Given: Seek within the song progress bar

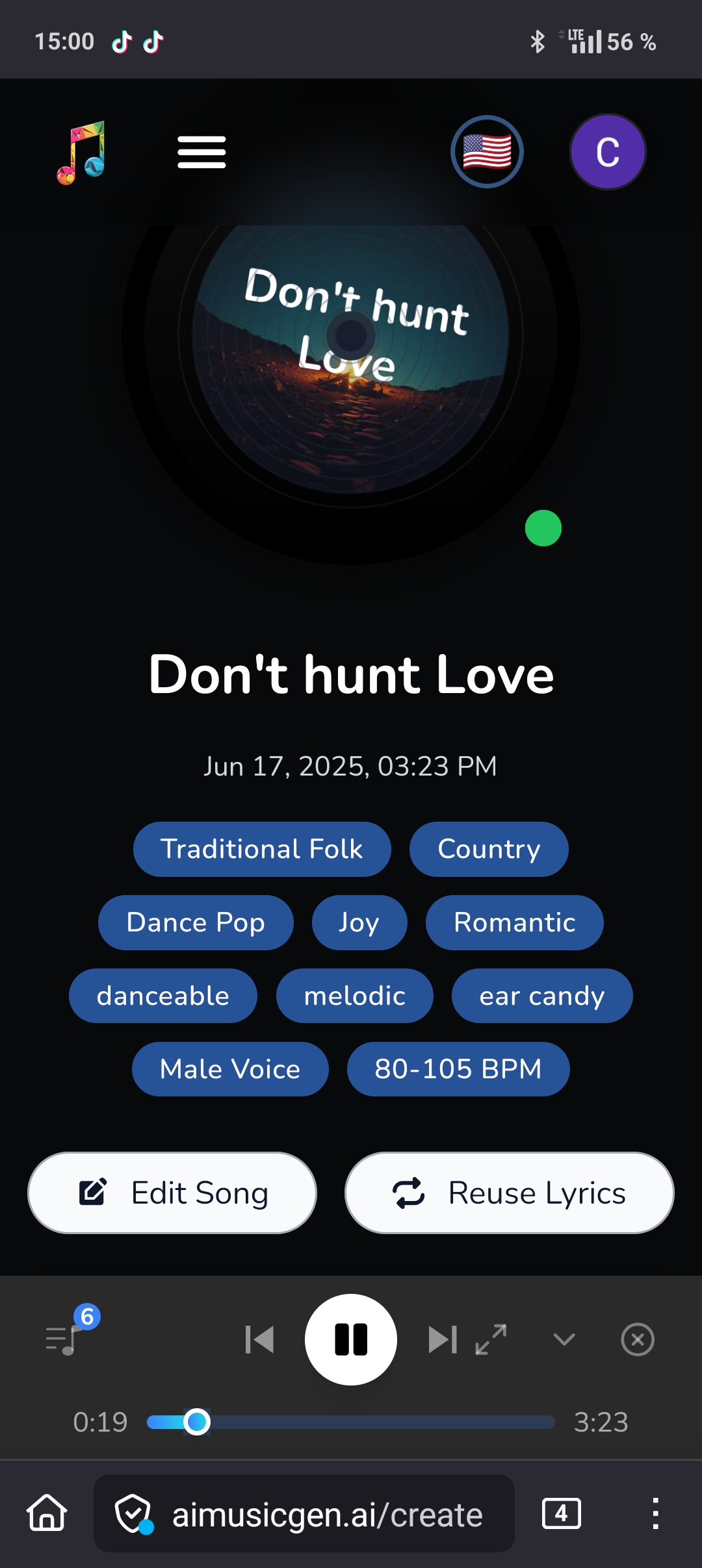Looking at the screenshot, I should [x=351, y=1422].
